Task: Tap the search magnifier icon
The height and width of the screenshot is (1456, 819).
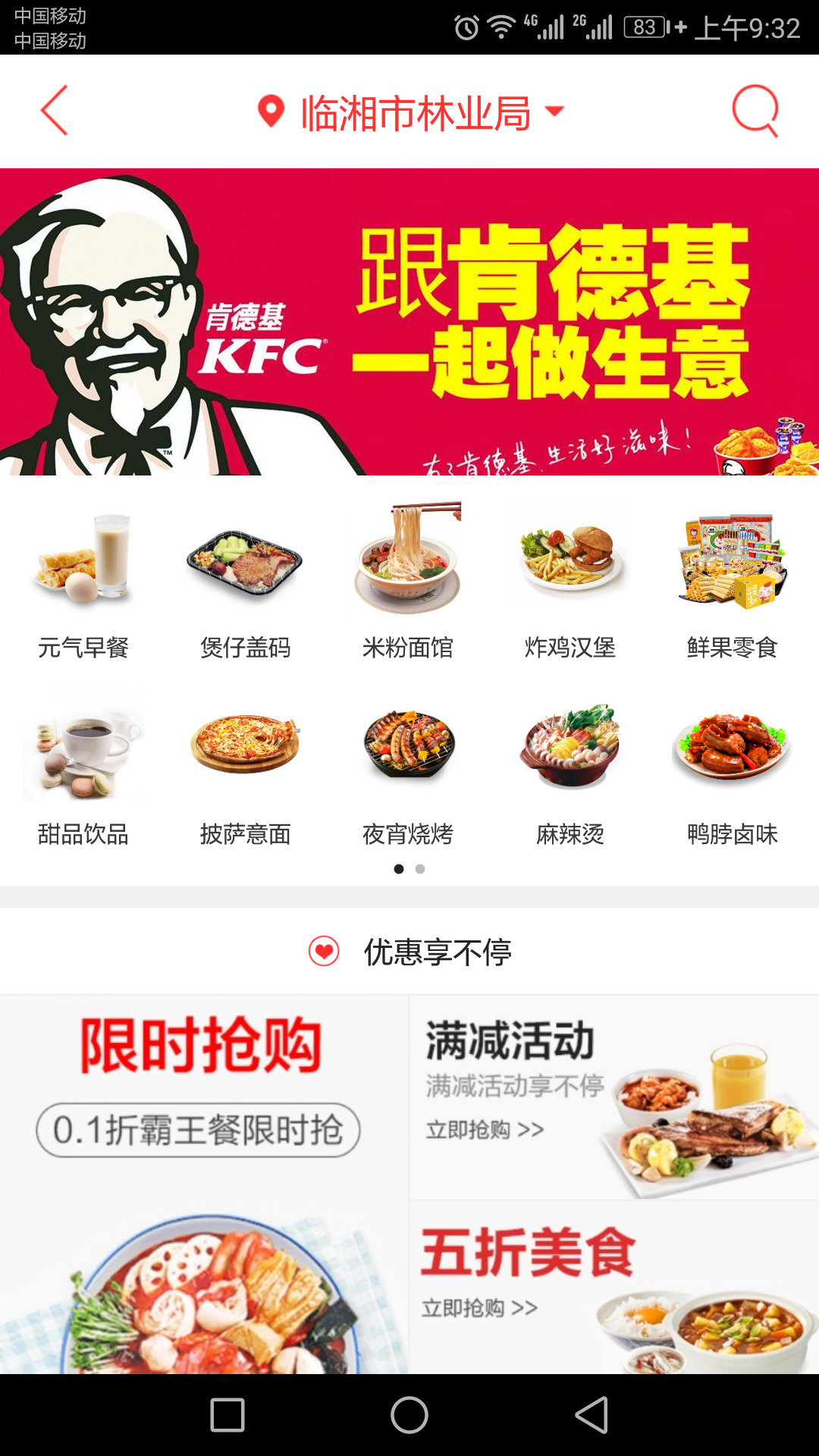Action: pyautogui.click(x=755, y=111)
